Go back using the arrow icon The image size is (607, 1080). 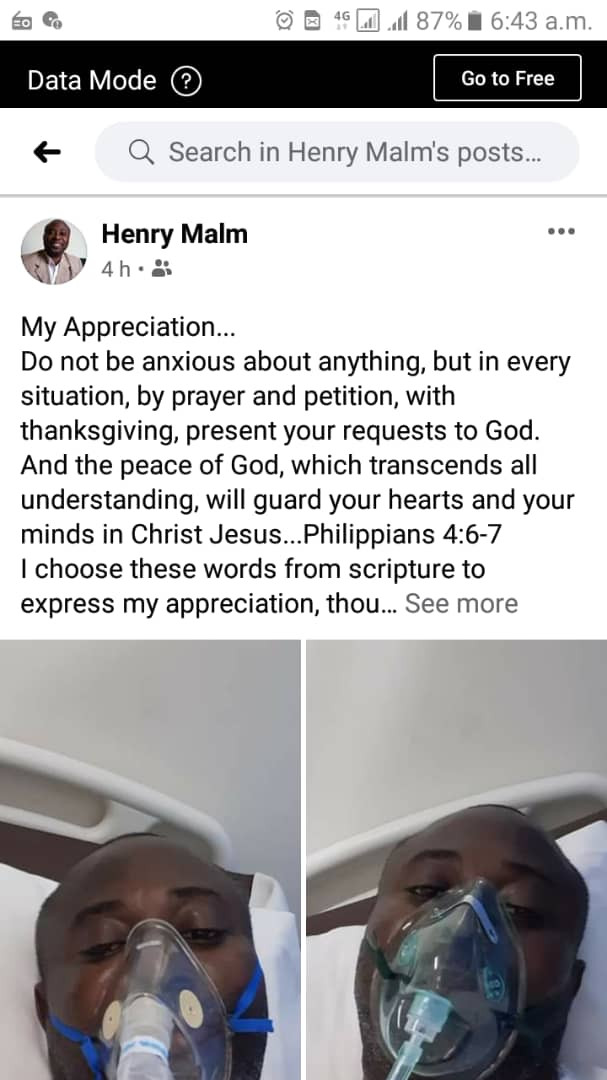(47, 152)
